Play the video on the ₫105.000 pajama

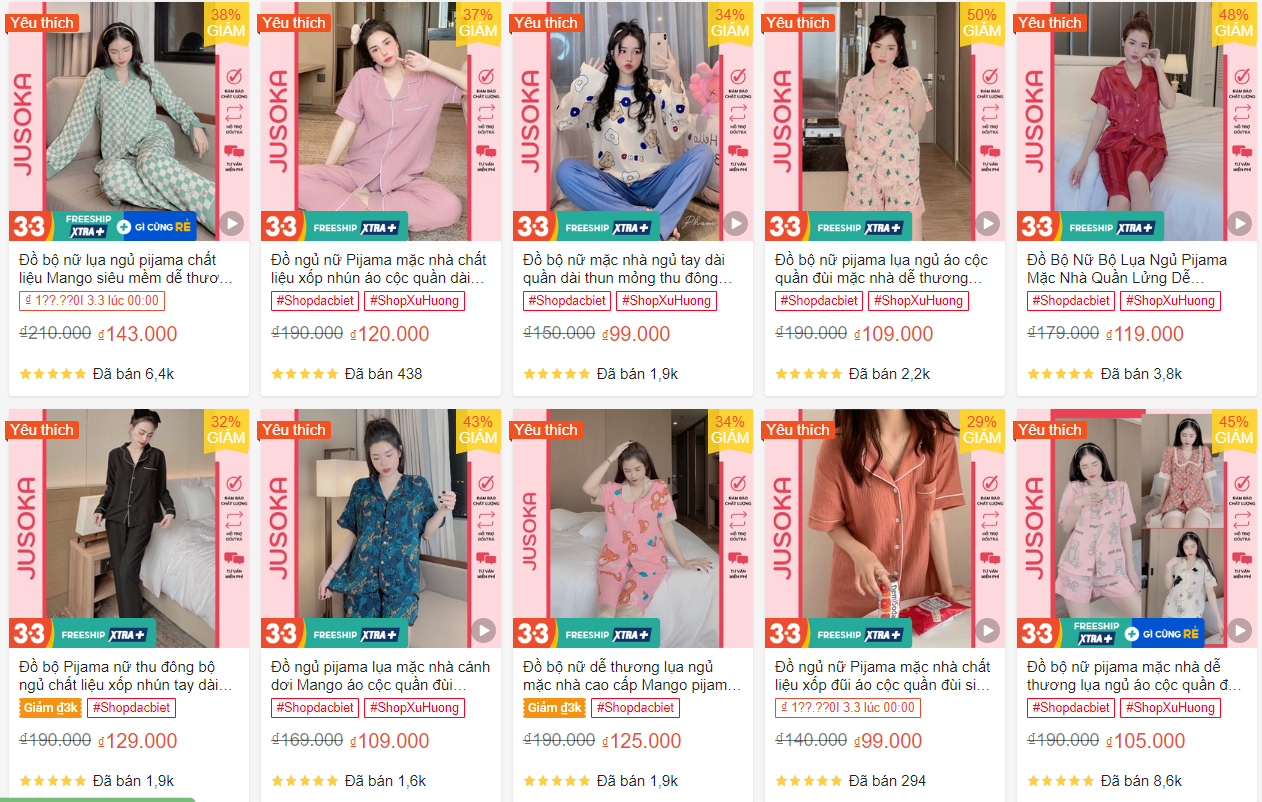click(x=1239, y=630)
